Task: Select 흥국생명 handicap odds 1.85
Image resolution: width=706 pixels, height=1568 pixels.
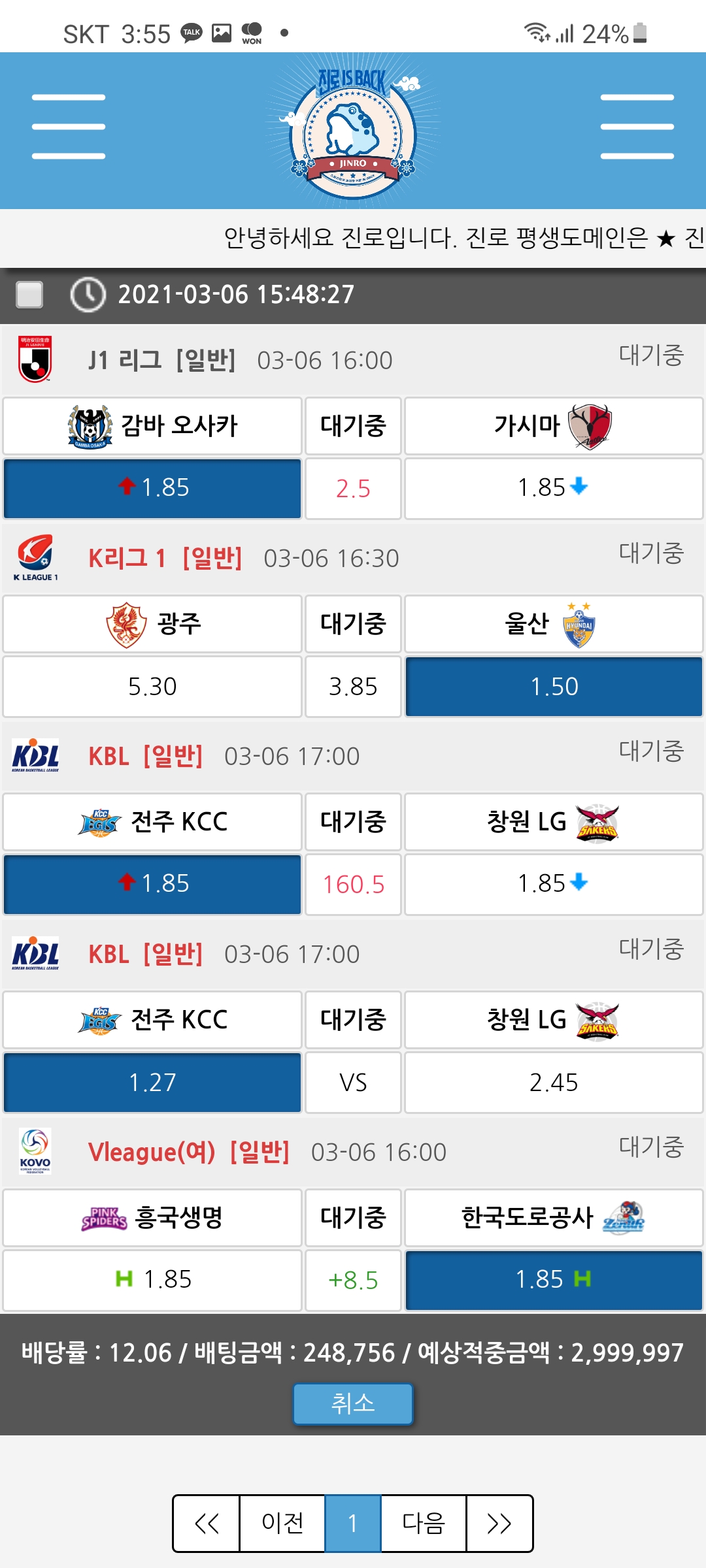Action: (152, 1279)
